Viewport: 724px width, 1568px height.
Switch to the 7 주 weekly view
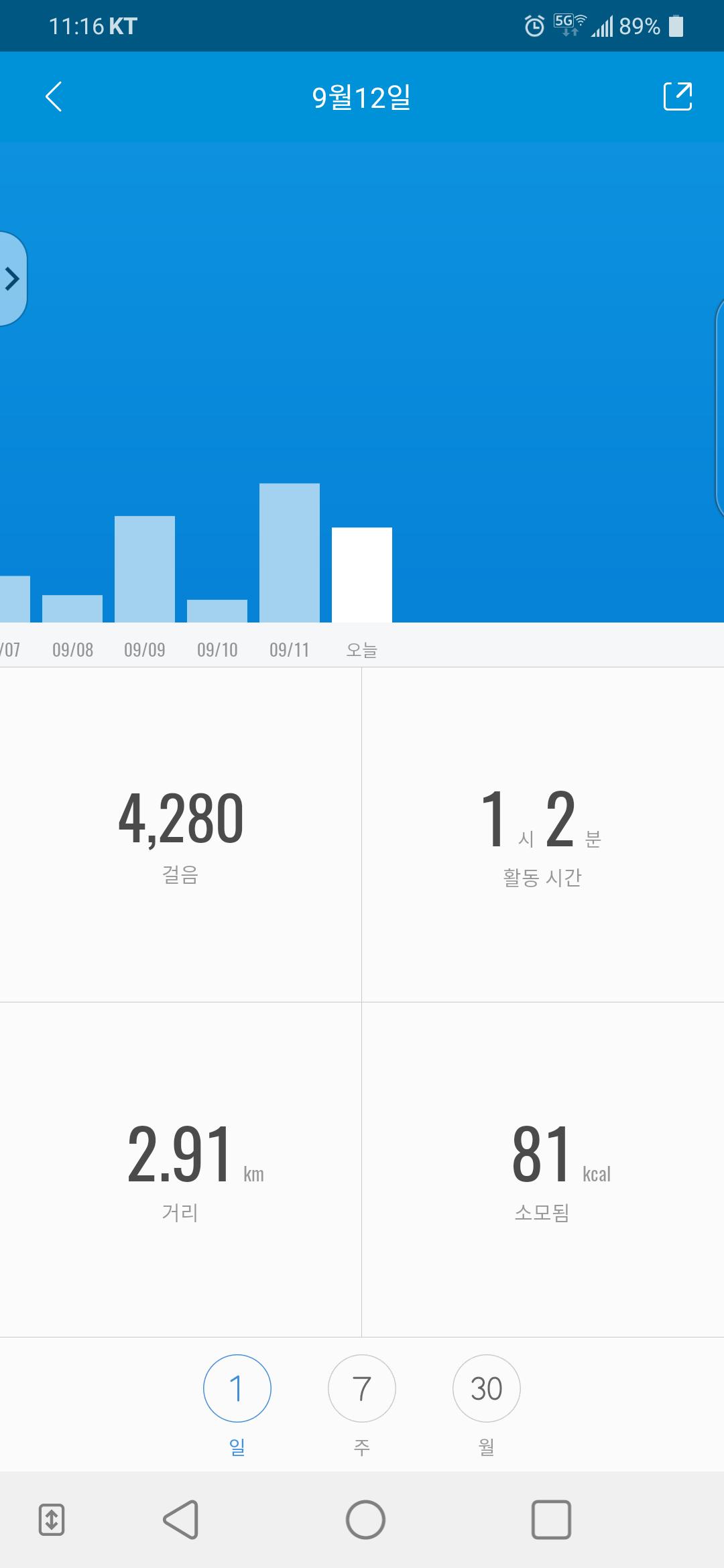click(362, 1388)
